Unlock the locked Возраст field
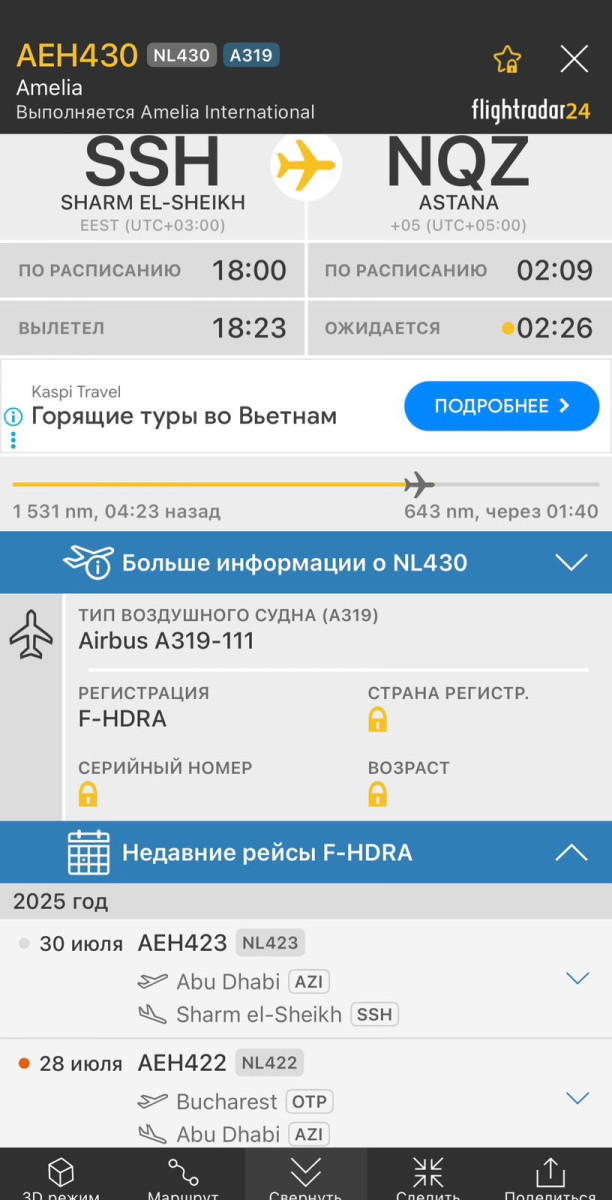The width and height of the screenshot is (612, 1200). [377, 795]
